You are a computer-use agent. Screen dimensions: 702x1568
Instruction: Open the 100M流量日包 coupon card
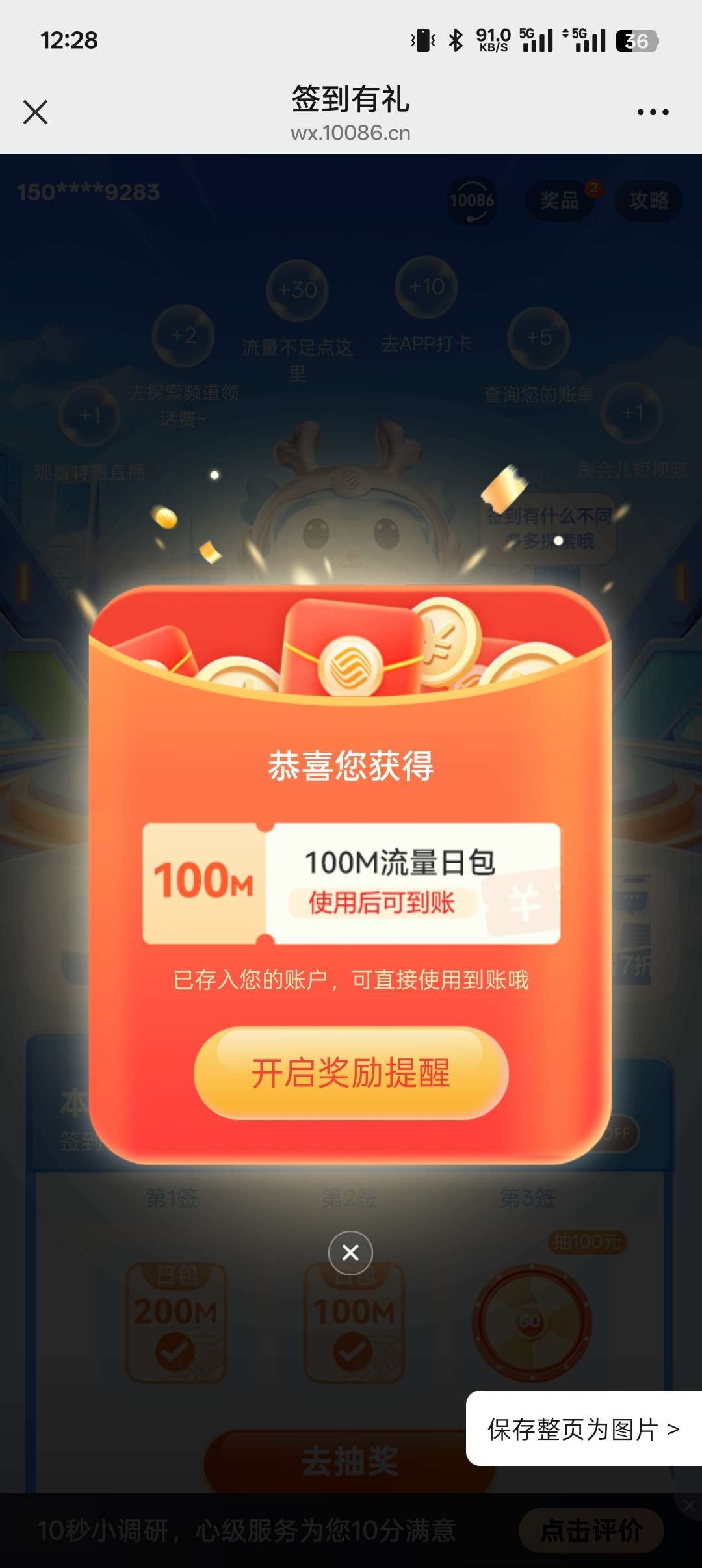tap(351, 883)
